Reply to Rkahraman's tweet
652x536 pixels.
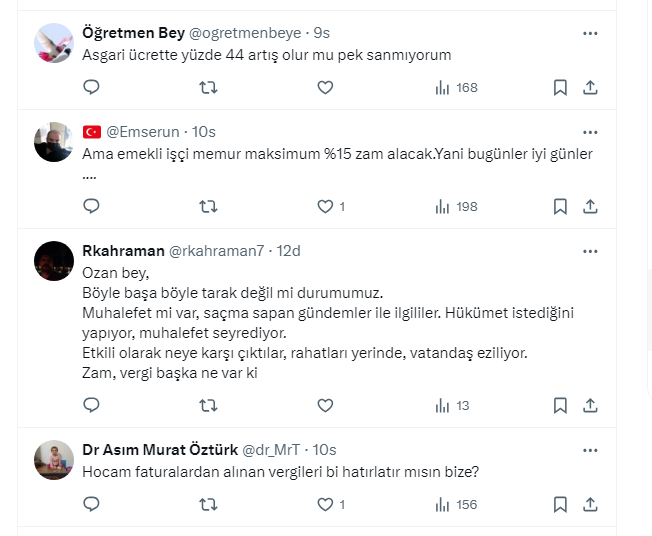pos(91,405)
